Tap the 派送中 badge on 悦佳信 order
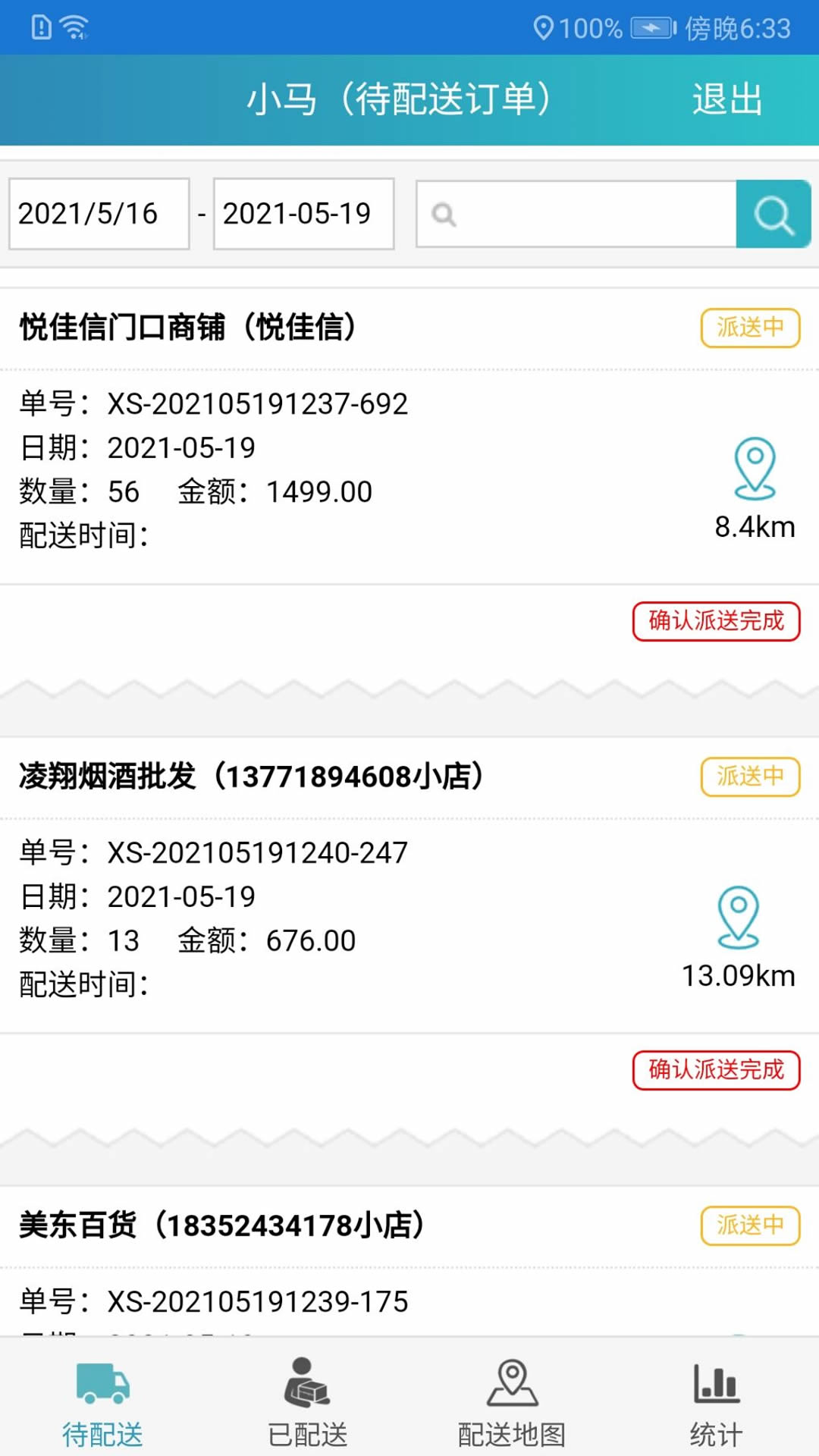Screen dimensions: 819x1456 click(748, 327)
